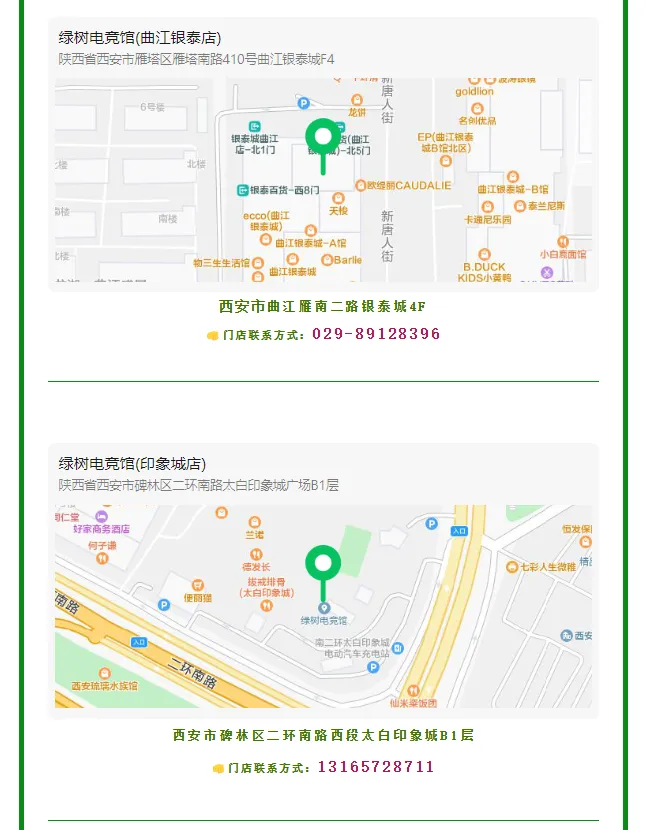Open the 绿树电竞馆(印象城店) location card
This screenshot has height=830, width=646.
(x=322, y=580)
